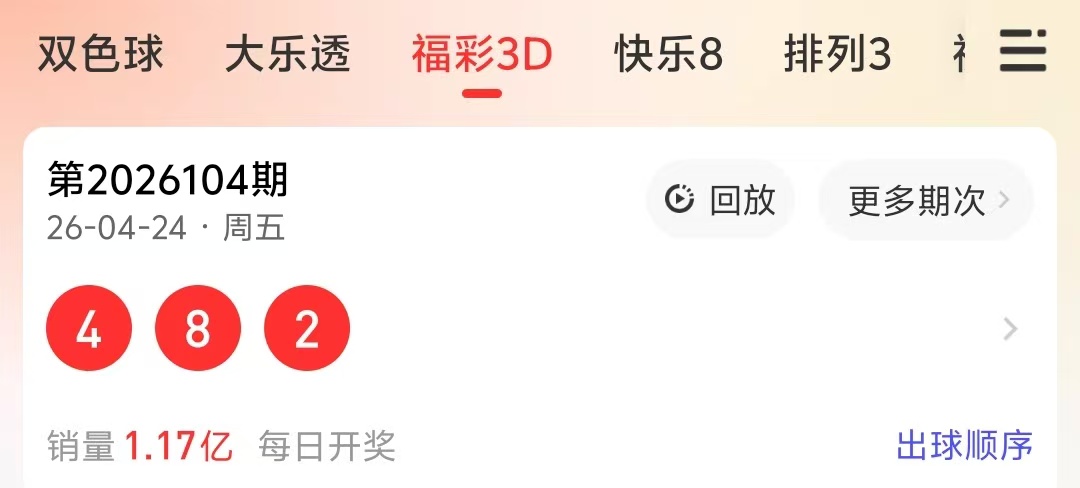The image size is (1080, 488).
Task: Tap the 出球顺序 link
Action: coord(964,446)
